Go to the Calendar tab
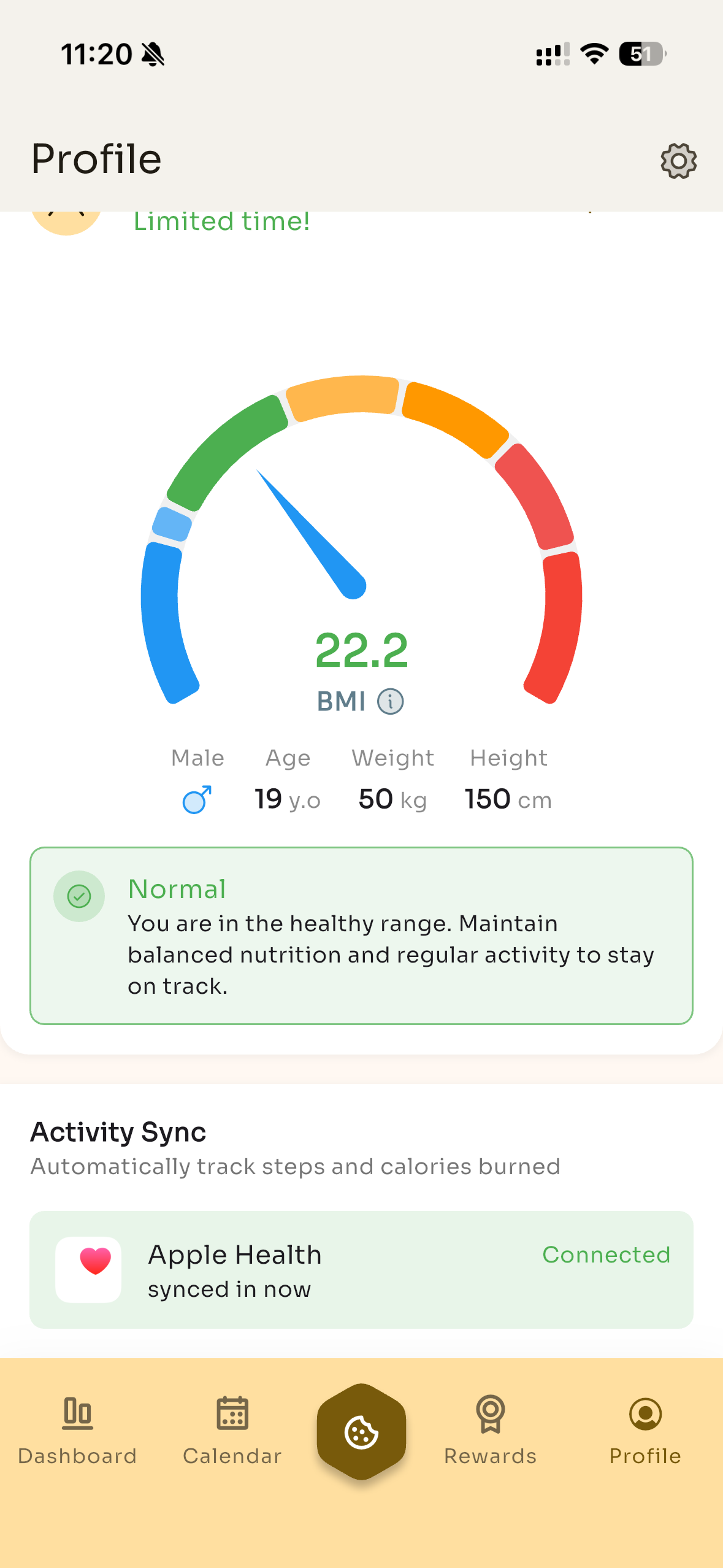 (232, 1429)
